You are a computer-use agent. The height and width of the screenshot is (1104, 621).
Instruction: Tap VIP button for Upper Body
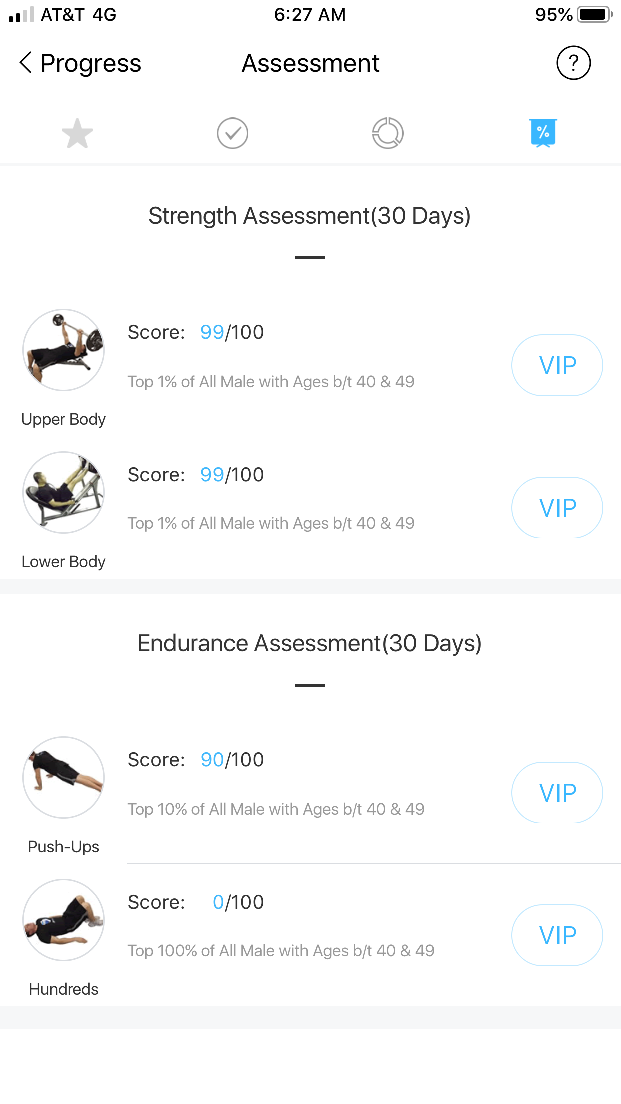click(557, 366)
